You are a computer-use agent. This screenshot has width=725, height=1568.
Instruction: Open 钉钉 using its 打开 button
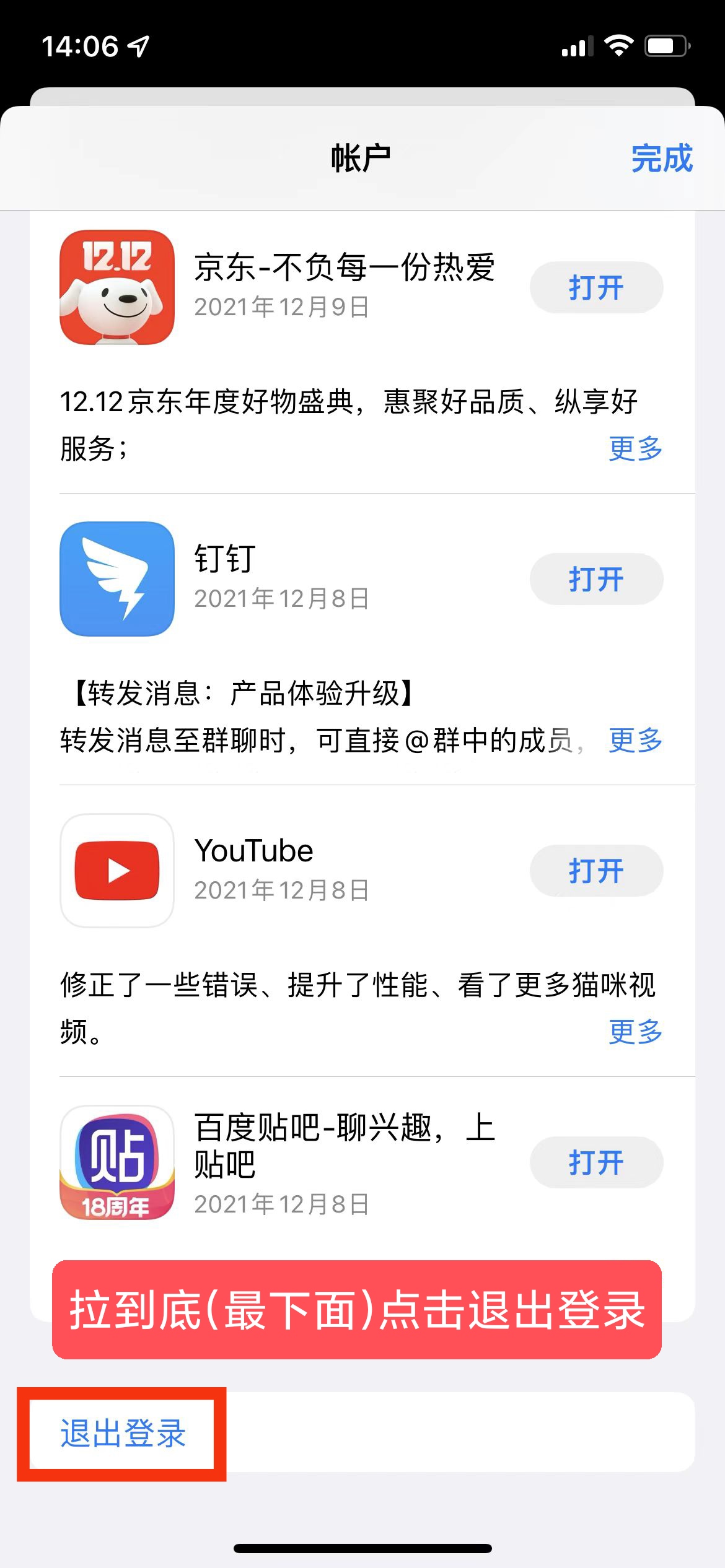(596, 580)
